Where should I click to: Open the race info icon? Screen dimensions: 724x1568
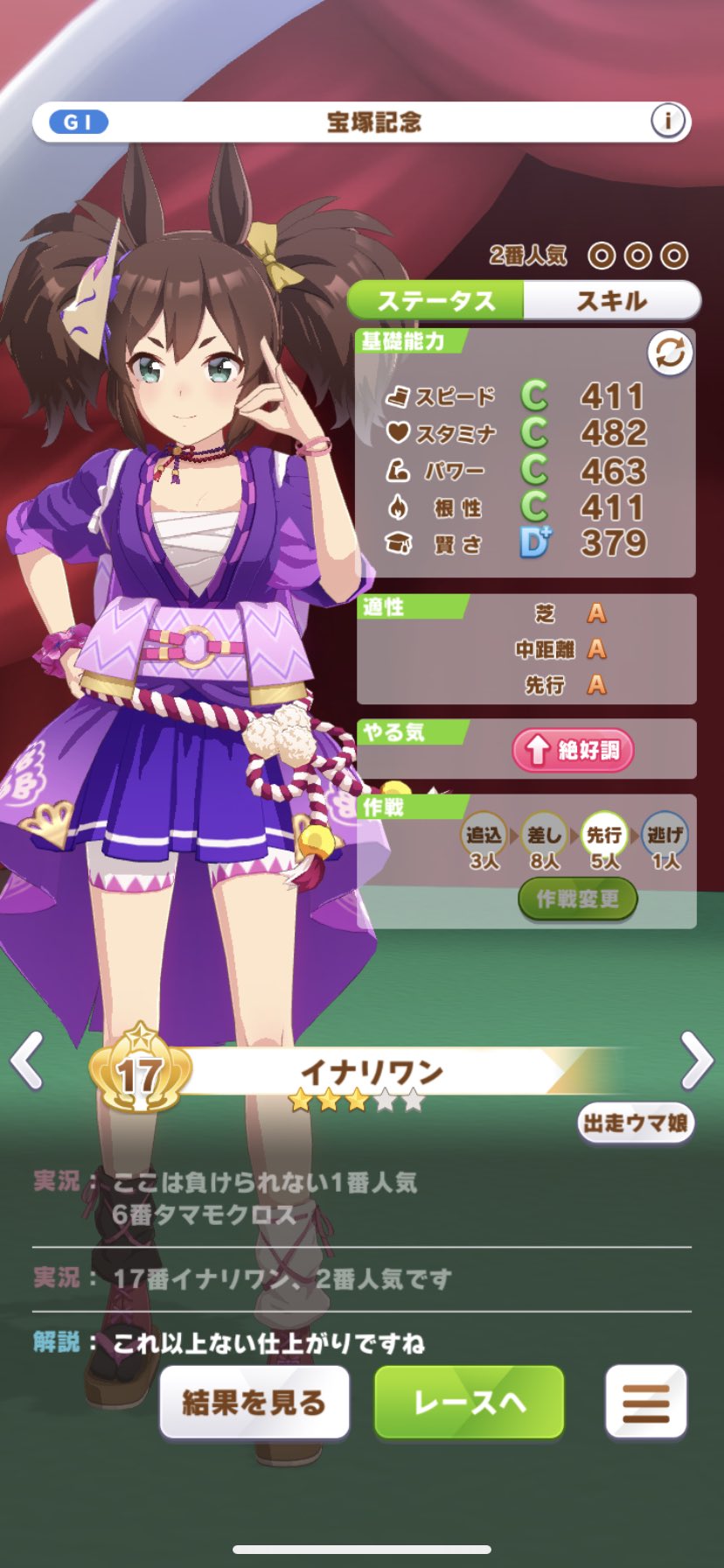(668, 121)
